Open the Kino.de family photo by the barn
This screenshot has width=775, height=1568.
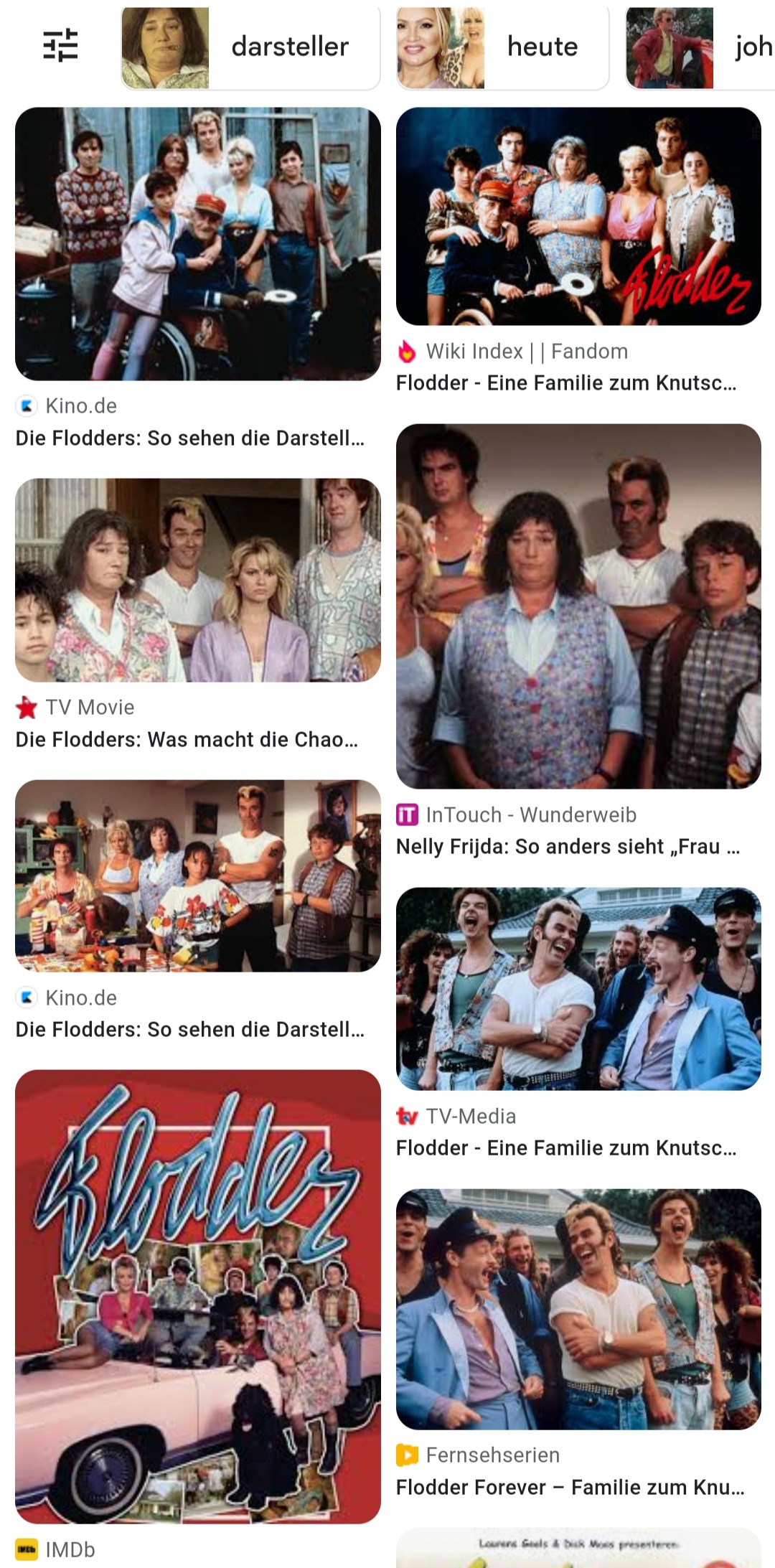pyautogui.click(x=198, y=244)
